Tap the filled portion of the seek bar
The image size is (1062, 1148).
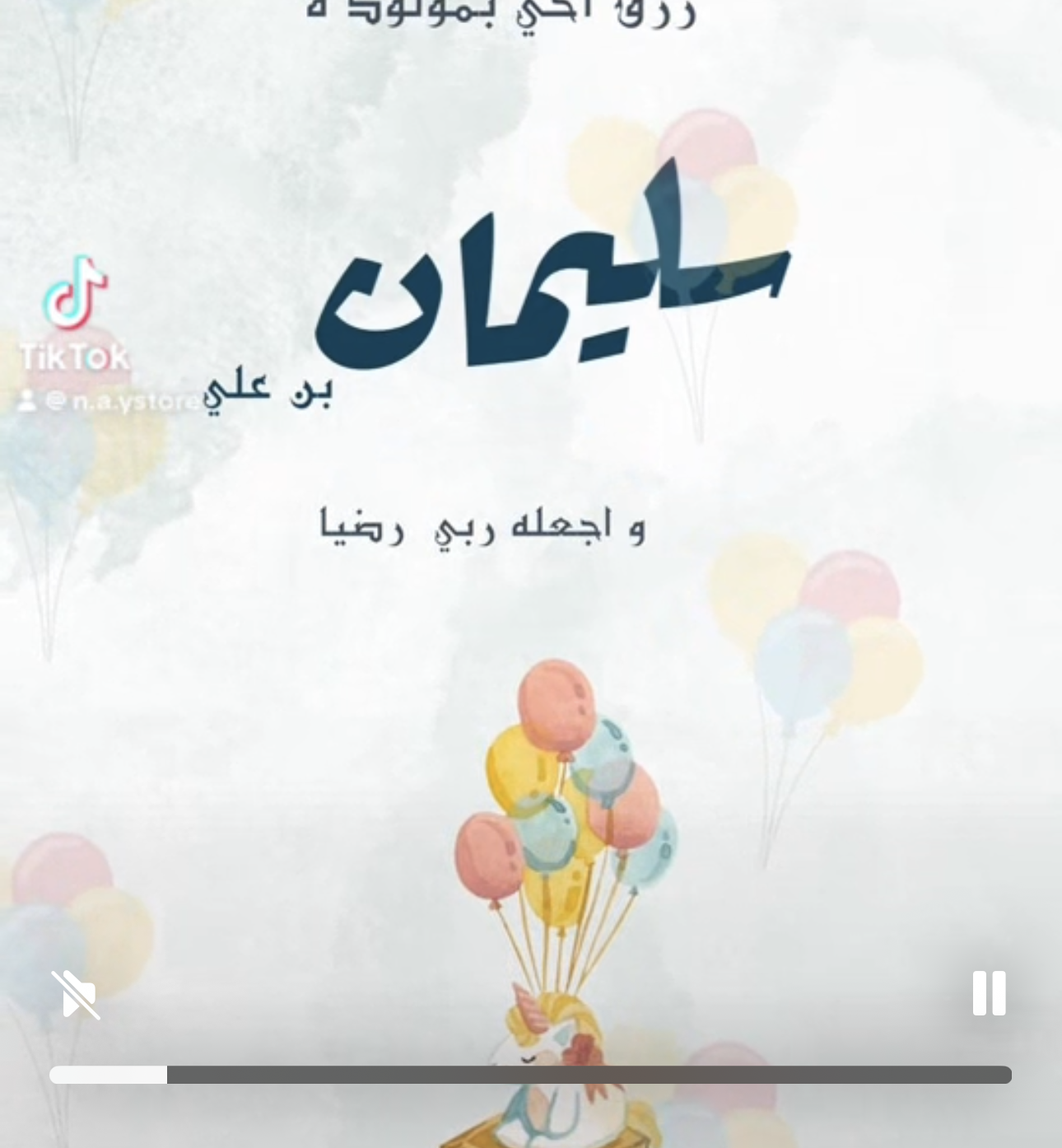coord(107,1074)
